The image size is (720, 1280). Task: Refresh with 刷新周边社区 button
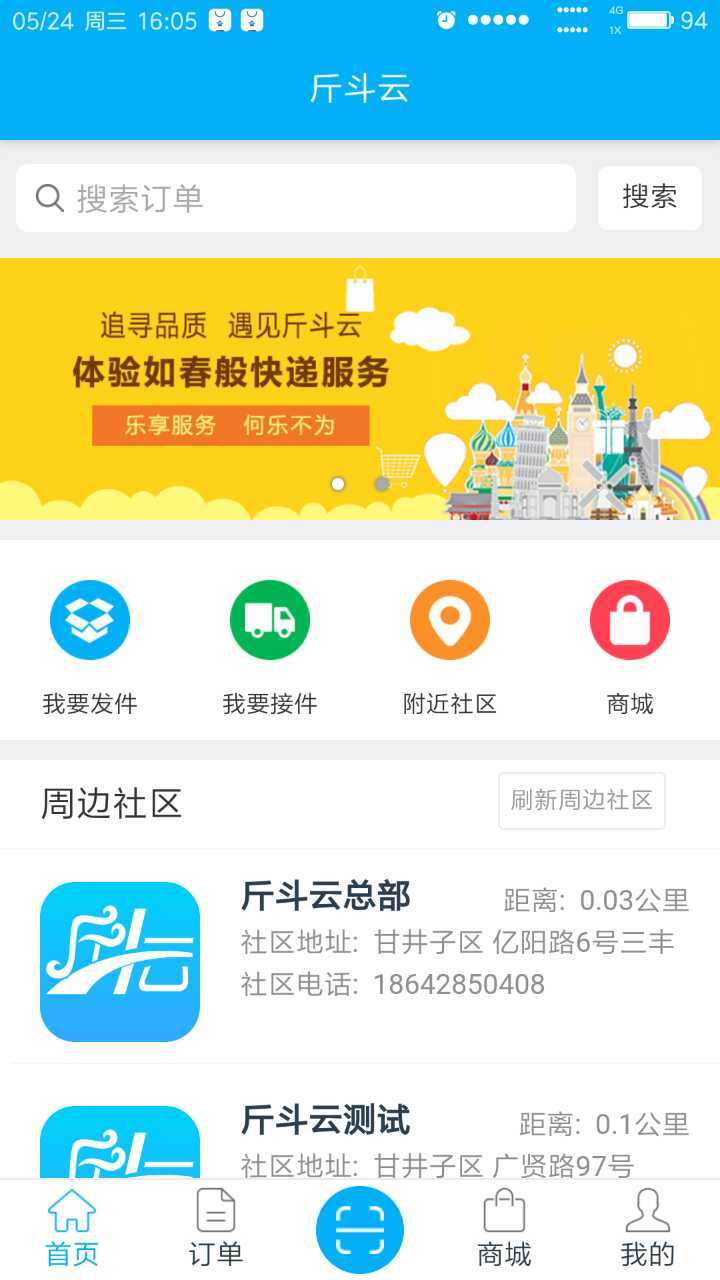pos(581,800)
